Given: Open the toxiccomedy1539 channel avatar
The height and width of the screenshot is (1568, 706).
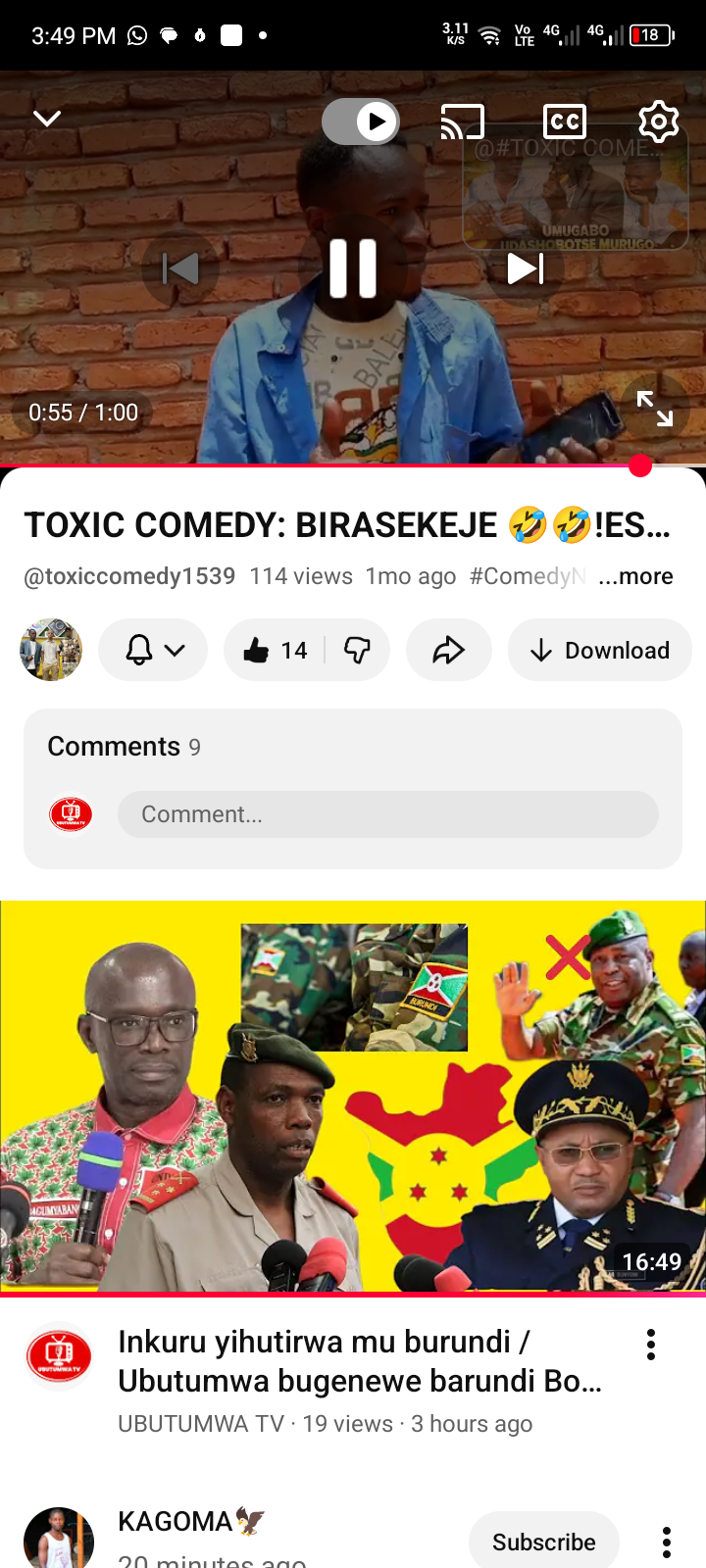Looking at the screenshot, I should pyautogui.click(x=51, y=650).
